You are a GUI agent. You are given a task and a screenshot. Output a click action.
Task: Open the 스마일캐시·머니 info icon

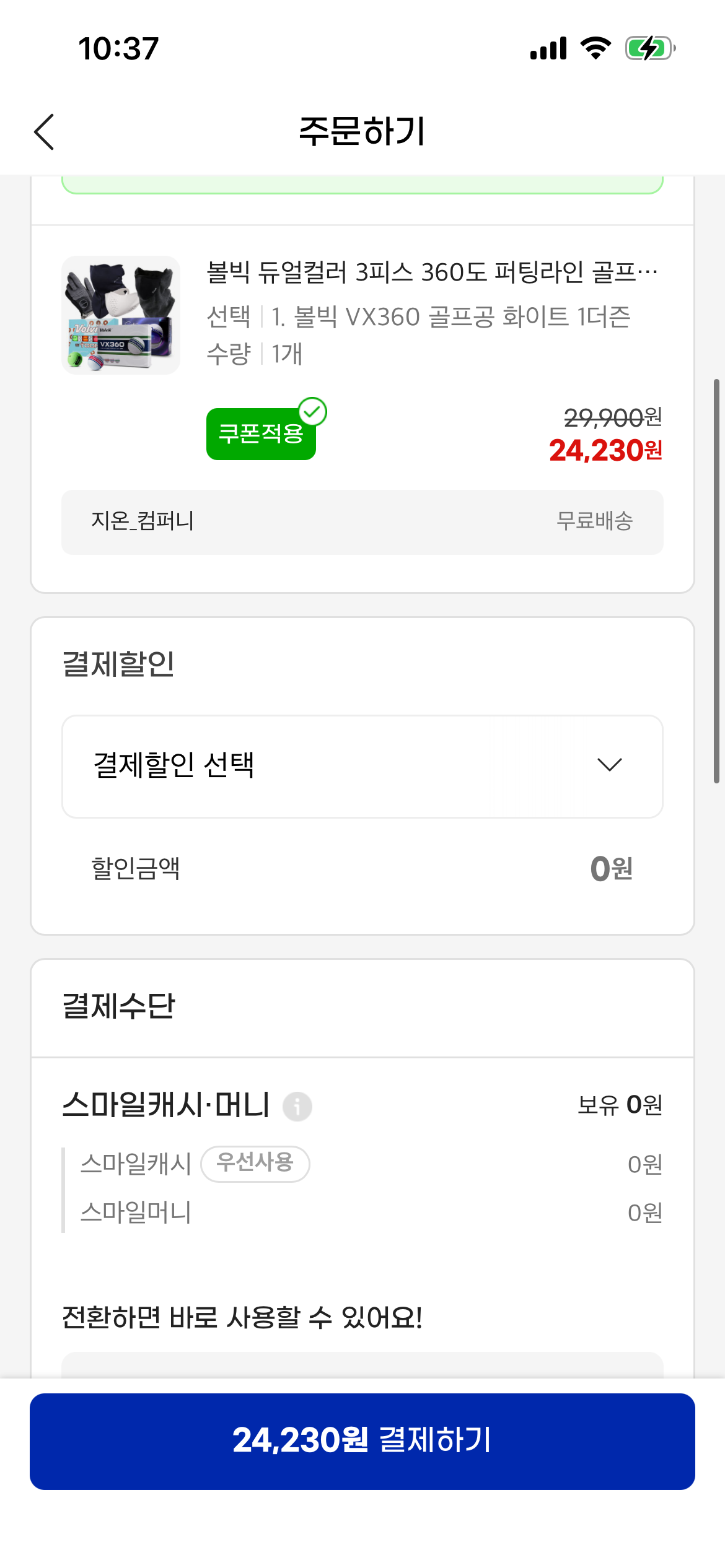(297, 1106)
